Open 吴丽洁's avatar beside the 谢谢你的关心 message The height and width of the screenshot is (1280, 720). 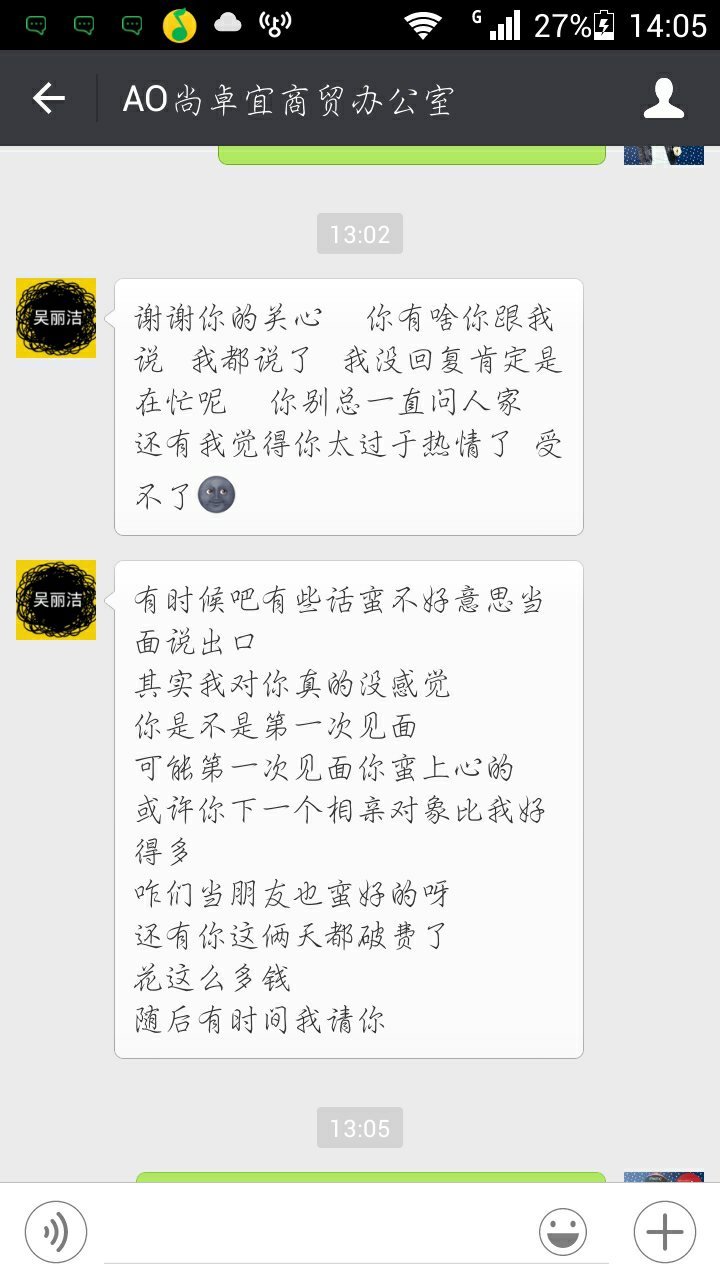(x=56, y=318)
